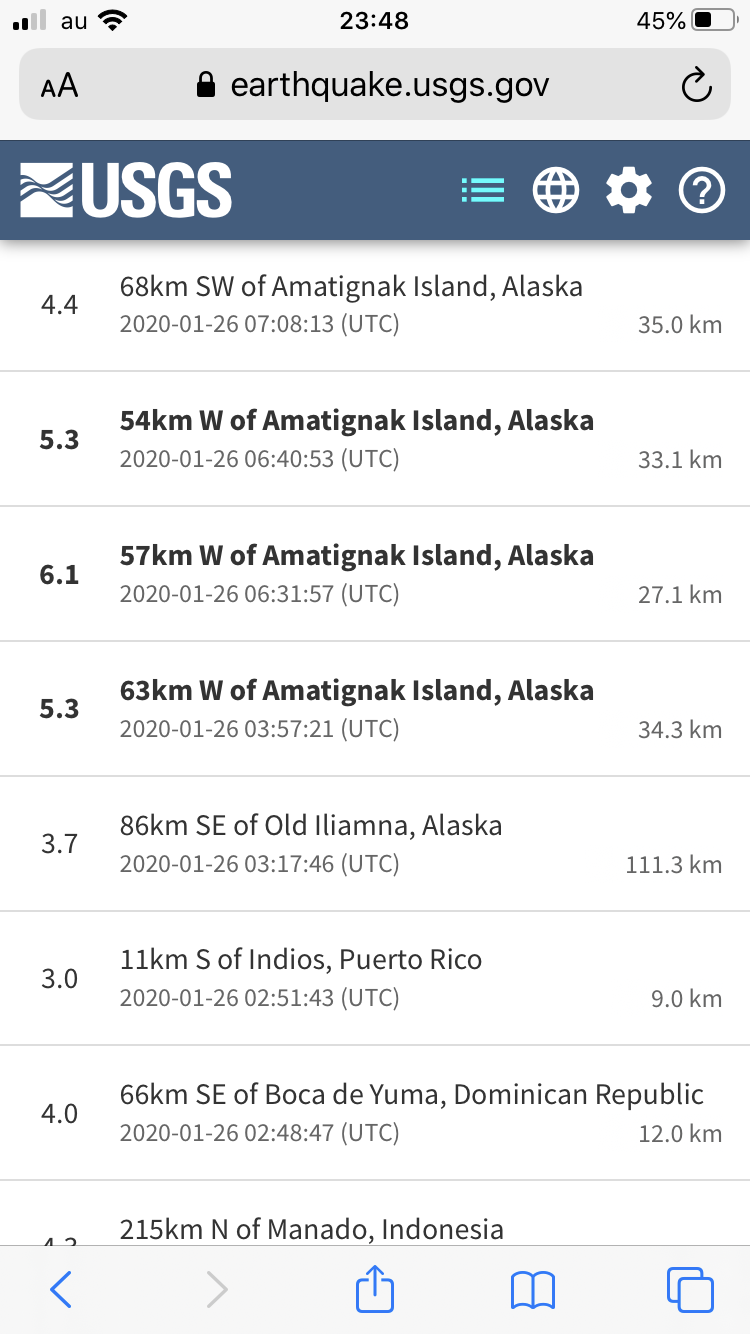Image resolution: width=750 pixels, height=1334 pixels.
Task: Open the earthquake list view icon
Action: 483,190
